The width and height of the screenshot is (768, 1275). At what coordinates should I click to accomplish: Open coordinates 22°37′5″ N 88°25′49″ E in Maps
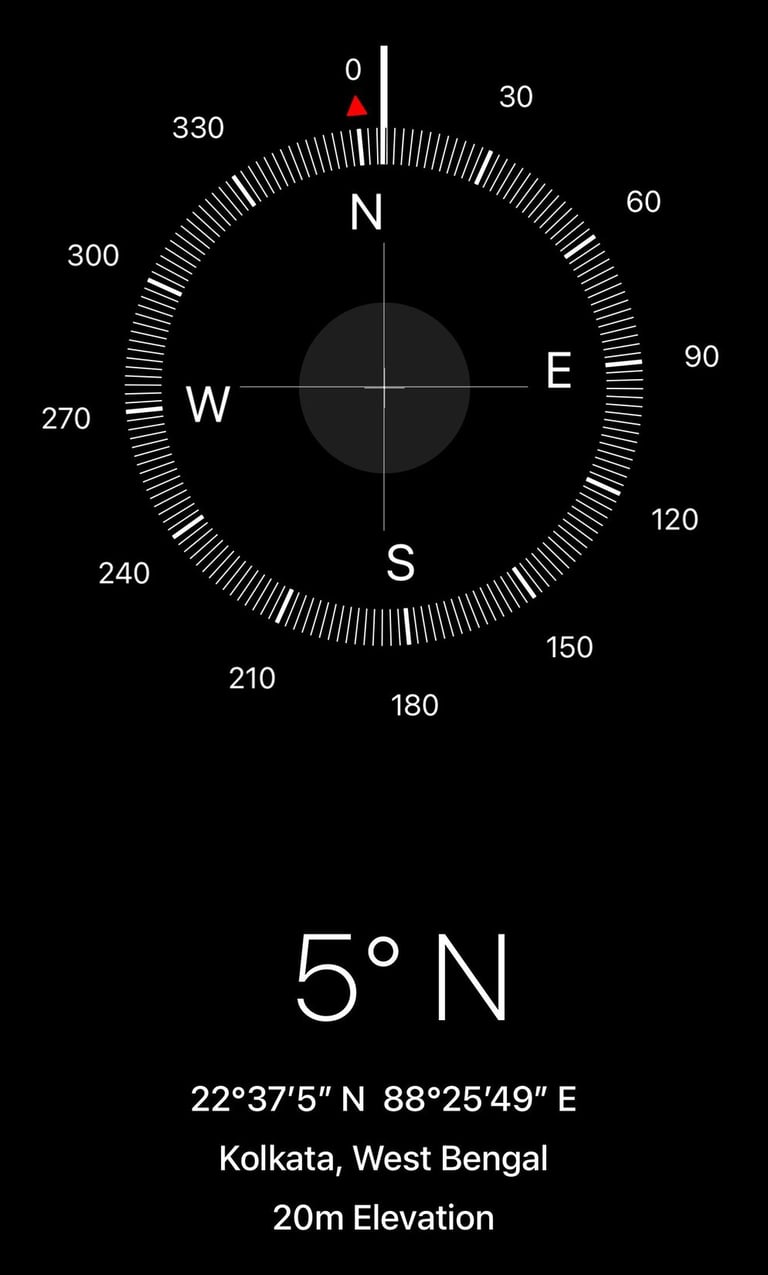pyautogui.click(x=384, y=1100)
